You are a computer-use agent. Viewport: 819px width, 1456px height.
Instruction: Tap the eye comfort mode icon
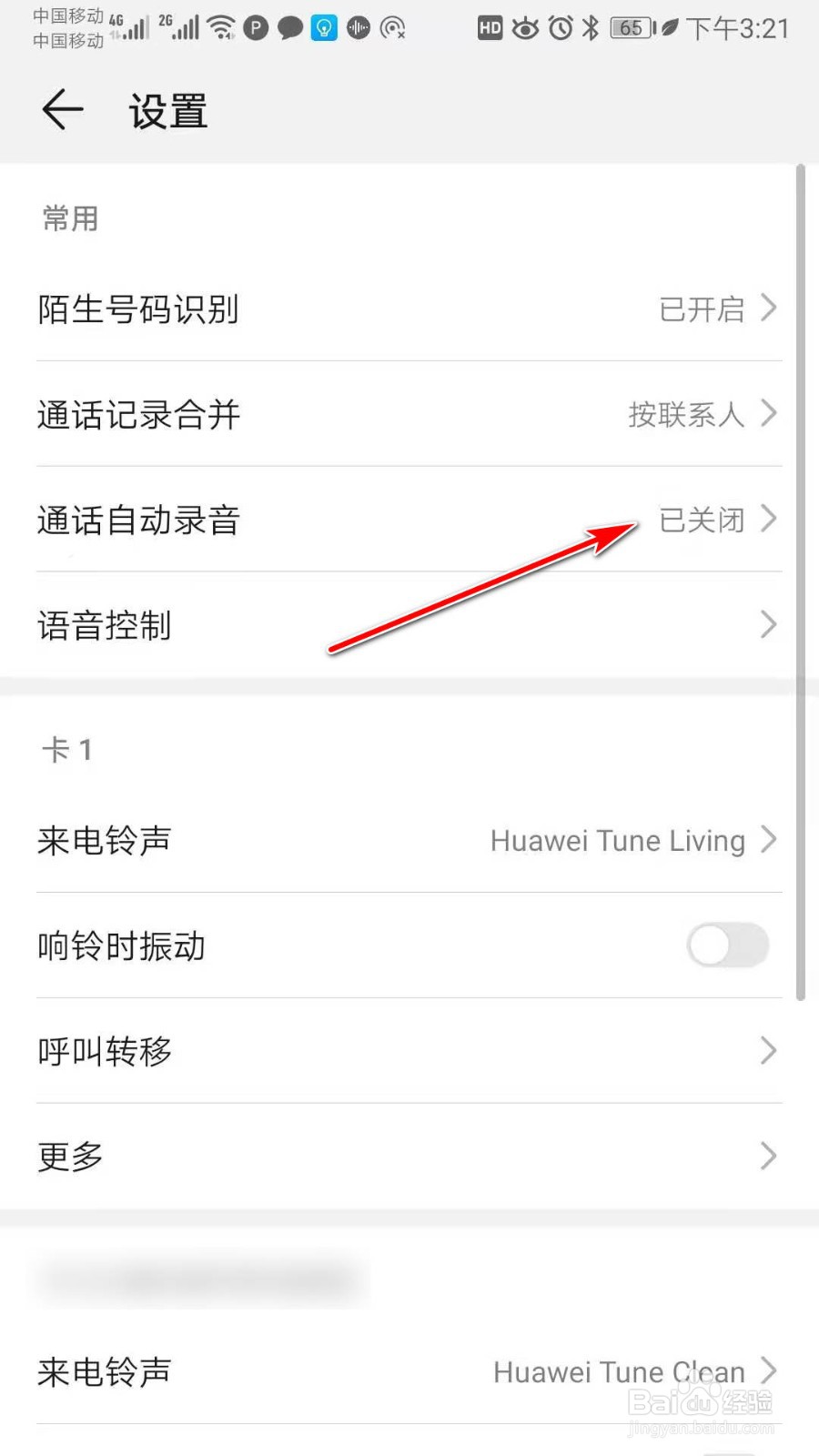point(525,28)
